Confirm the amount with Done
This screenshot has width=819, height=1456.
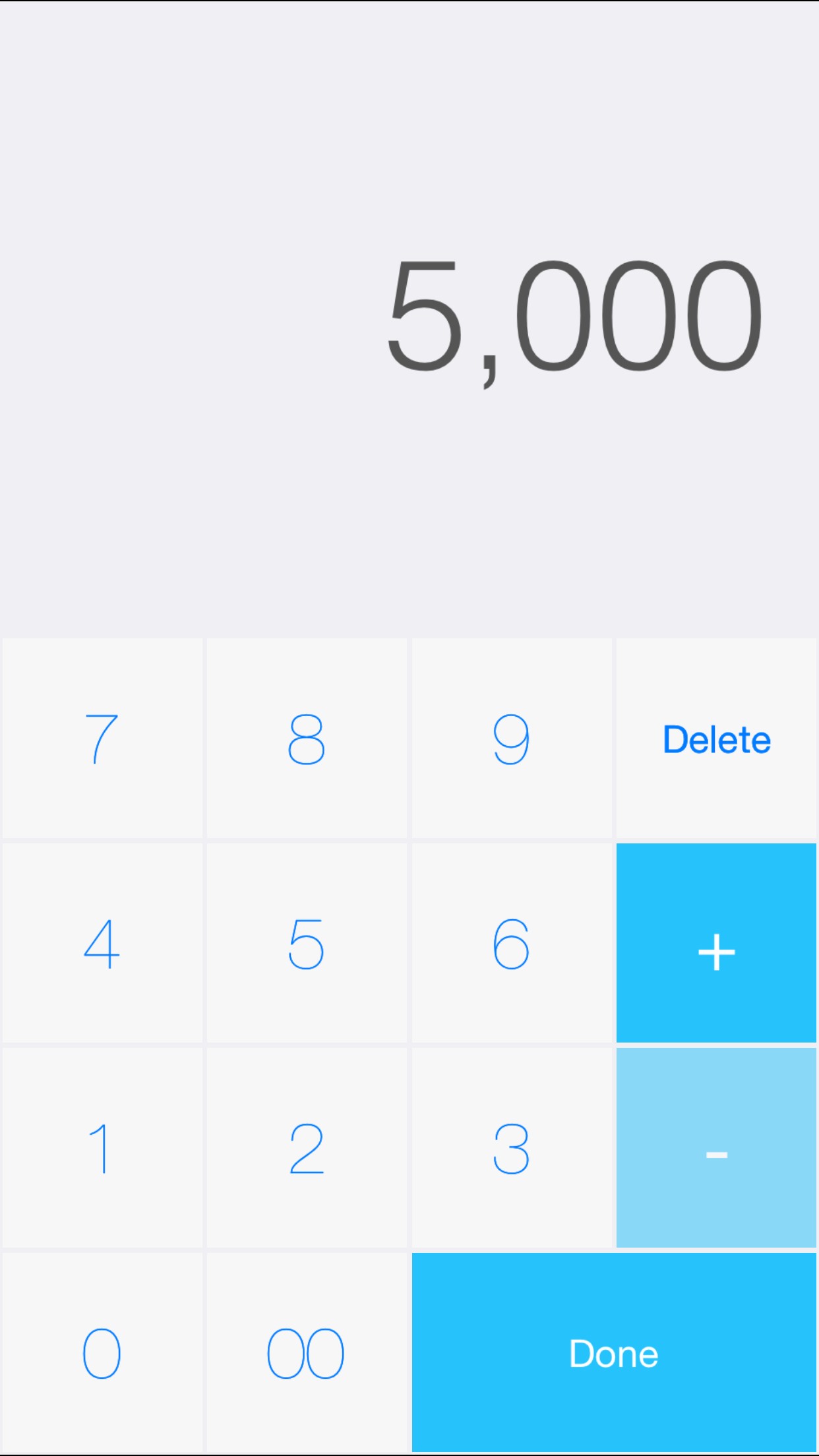point(614,1353)
